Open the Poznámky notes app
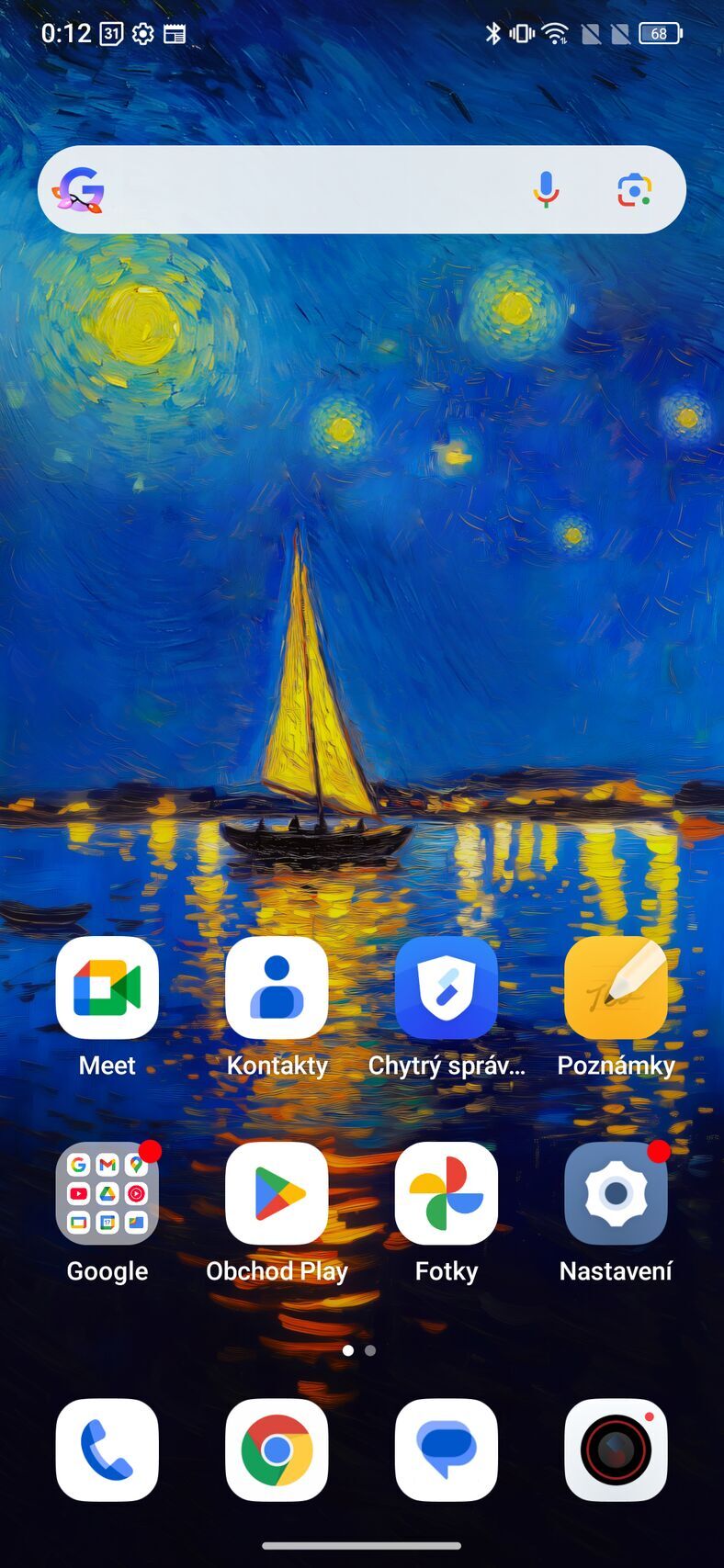This screenshot has width=724, height=1568. click(616, 989)
